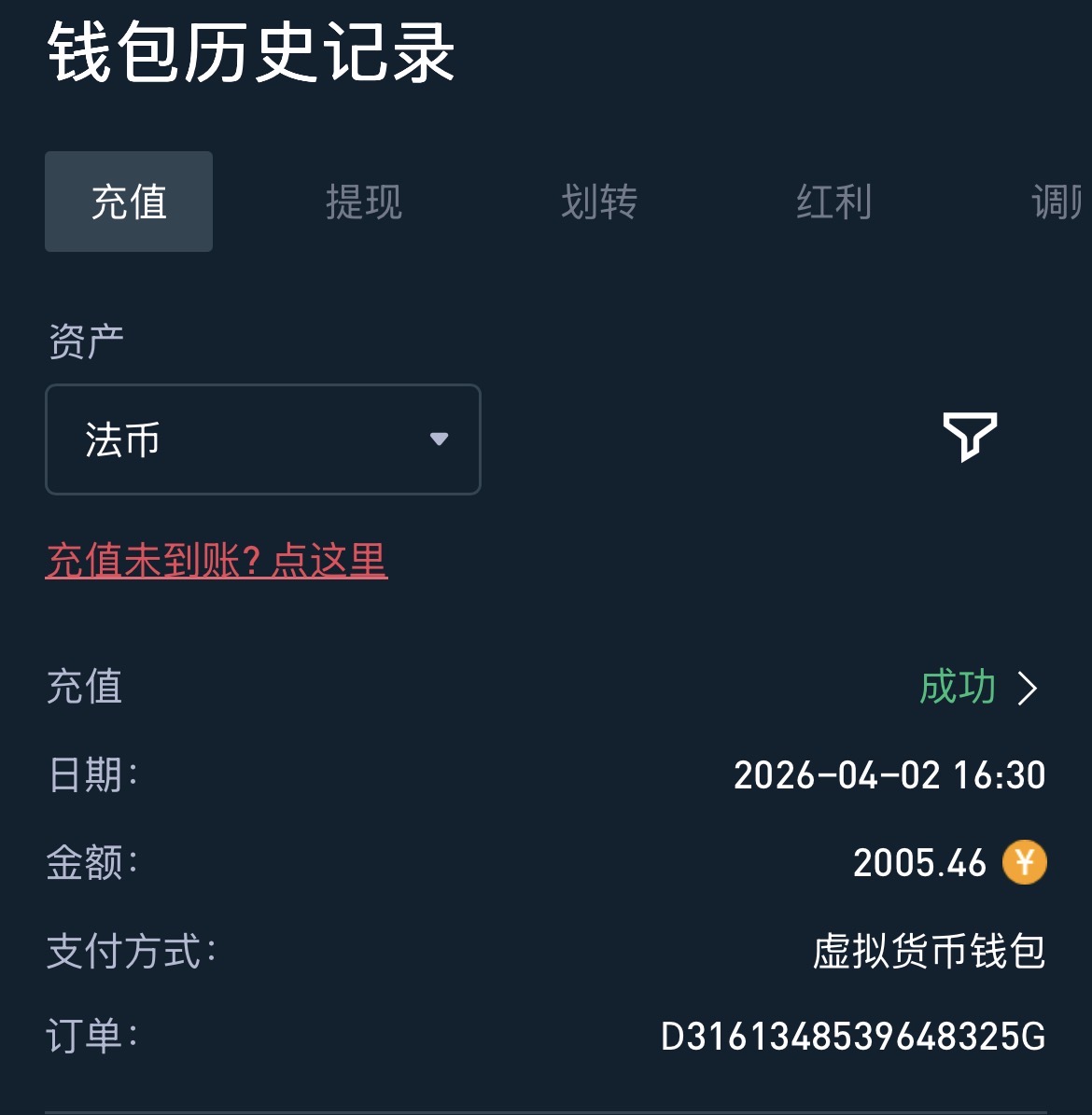This screenshot has width=1092, height=1115.
Task: Expand the 法币 asset dropdown
Action: [263, 439]
